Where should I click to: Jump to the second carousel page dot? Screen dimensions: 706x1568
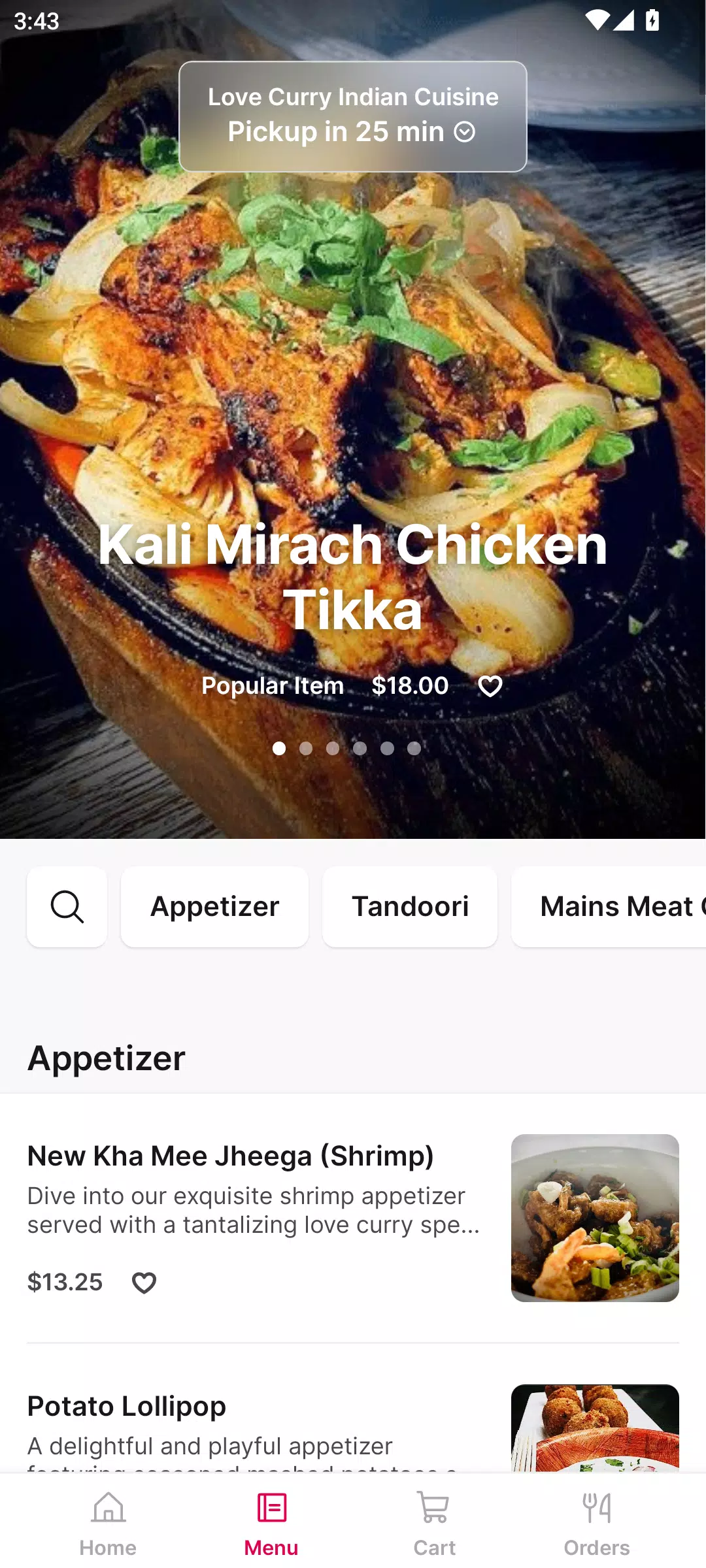[x=306, y=748]
